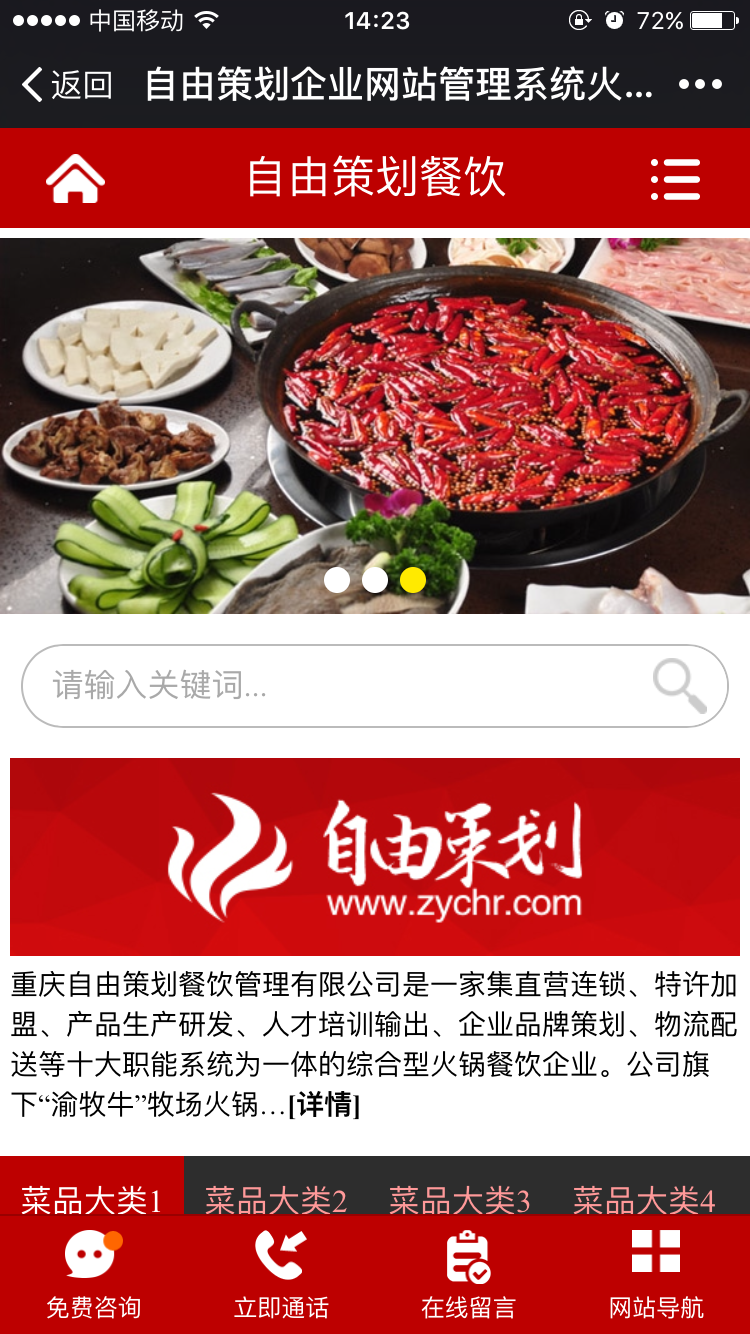Open the three-dot overflow menu
The height and width of the screenshot is (1334, 750).
point(700,85)
